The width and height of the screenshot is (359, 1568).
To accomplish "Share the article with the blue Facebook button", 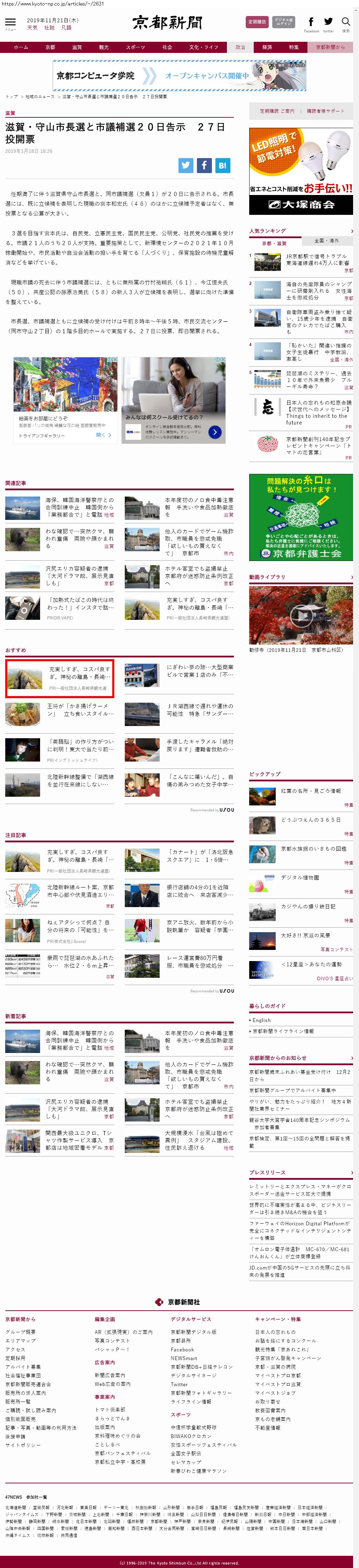I will pyautogui.click(x=204, y=165).
